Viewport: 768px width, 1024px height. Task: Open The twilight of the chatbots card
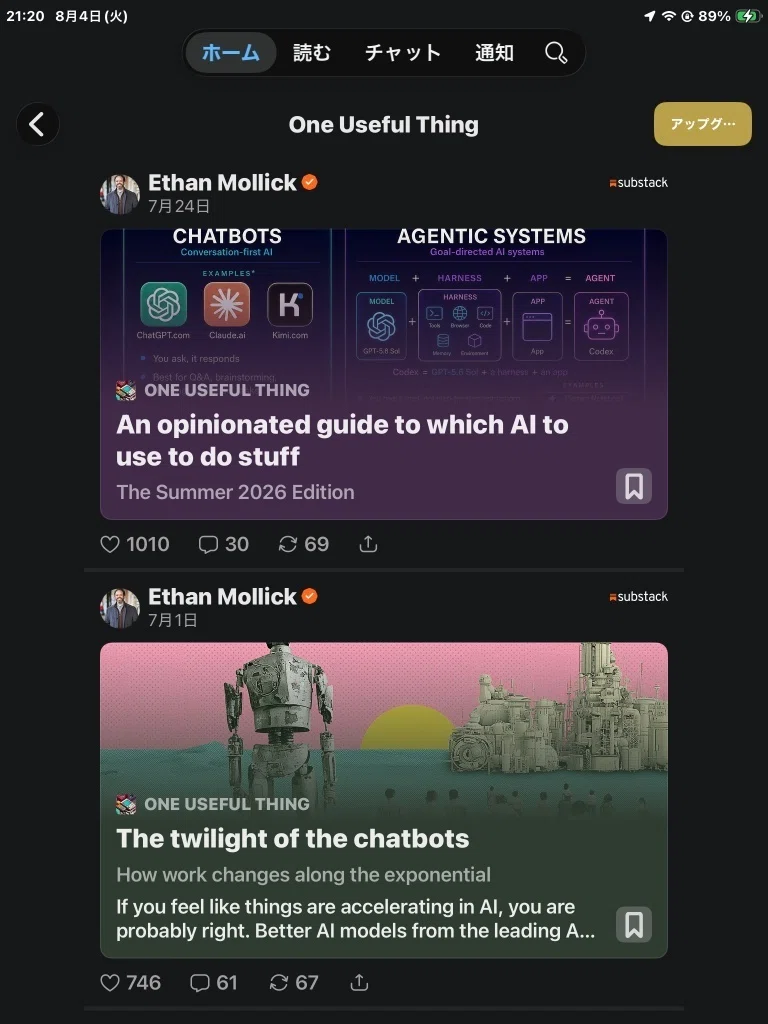(x=384, y=800)
